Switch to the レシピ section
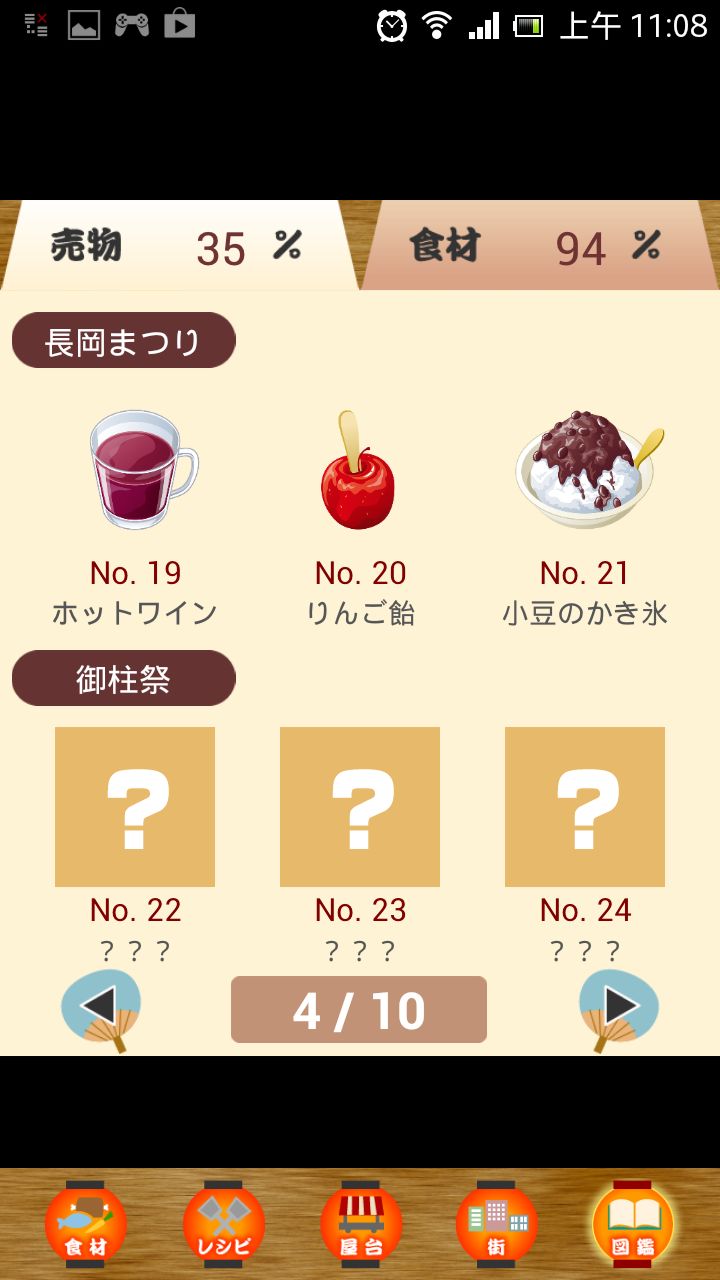Image resolution: width=720 pixels, height=1280 pixels. point(223,1224)
